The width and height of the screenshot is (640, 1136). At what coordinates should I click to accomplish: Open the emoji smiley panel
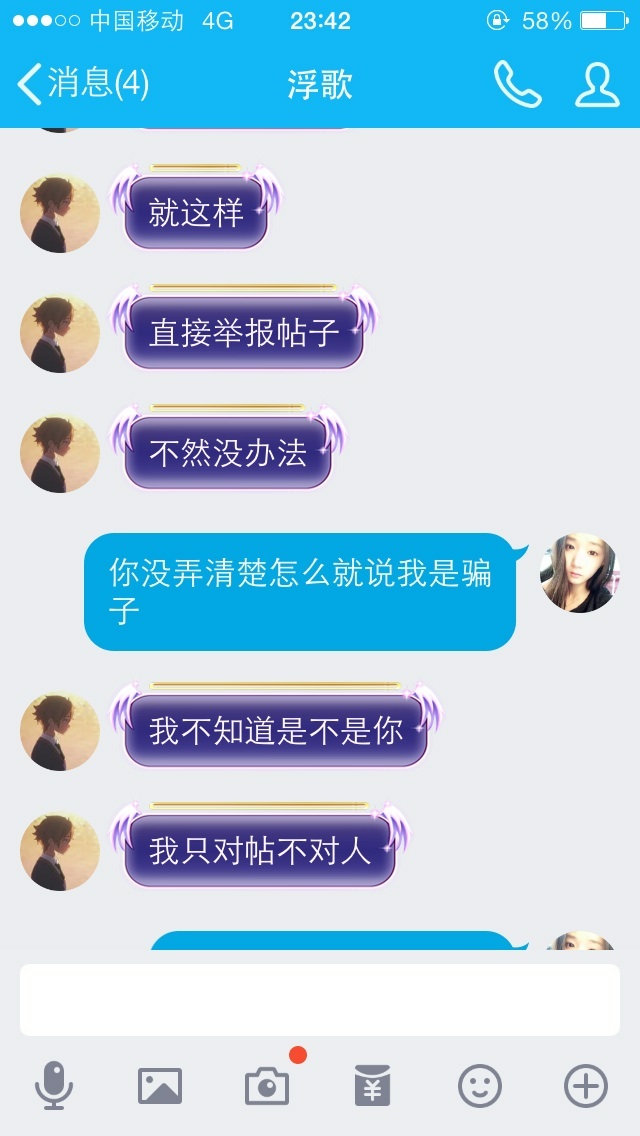479,1085
